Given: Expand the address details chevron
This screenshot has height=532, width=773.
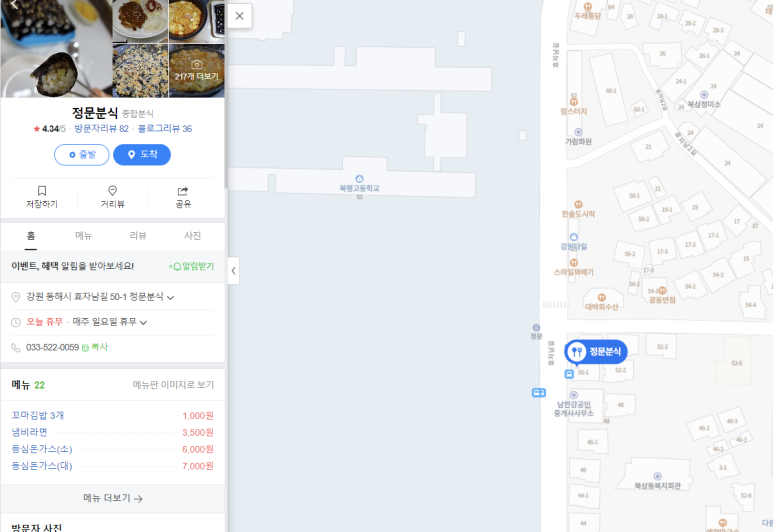Looking at the screenshot, I should (171, 298).
